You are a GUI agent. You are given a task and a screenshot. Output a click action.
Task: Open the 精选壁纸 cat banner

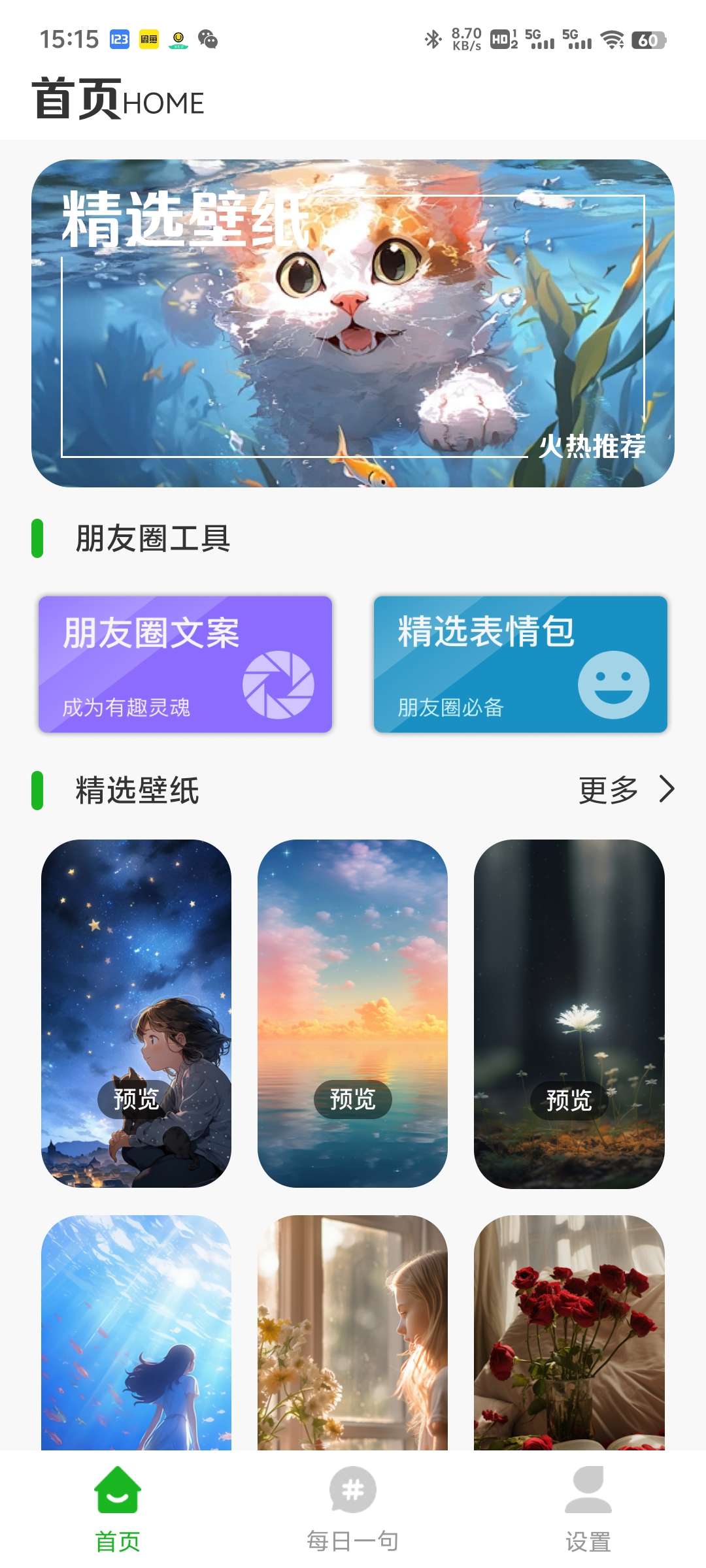[x=353, y=323]
